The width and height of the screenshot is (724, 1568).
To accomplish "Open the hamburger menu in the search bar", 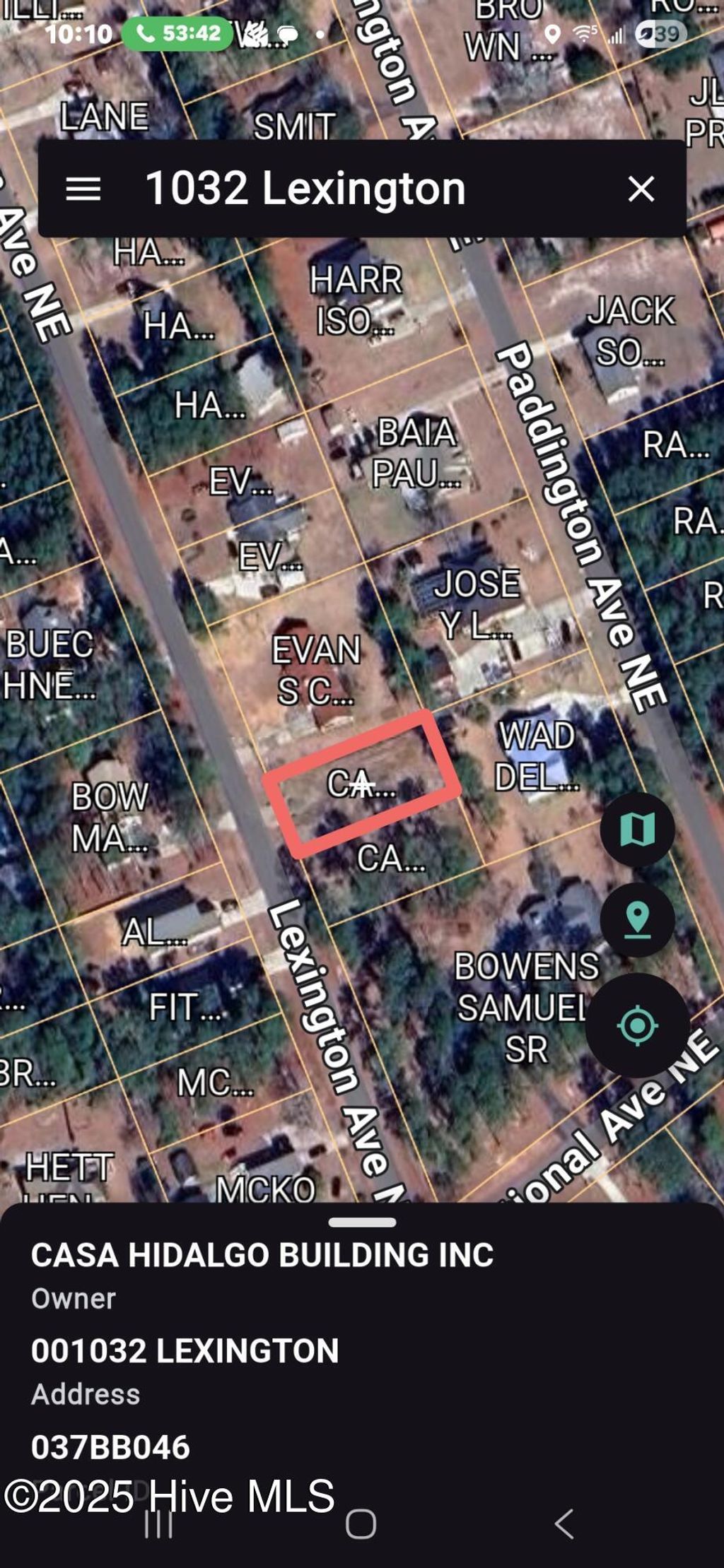I will pos(83,189).
